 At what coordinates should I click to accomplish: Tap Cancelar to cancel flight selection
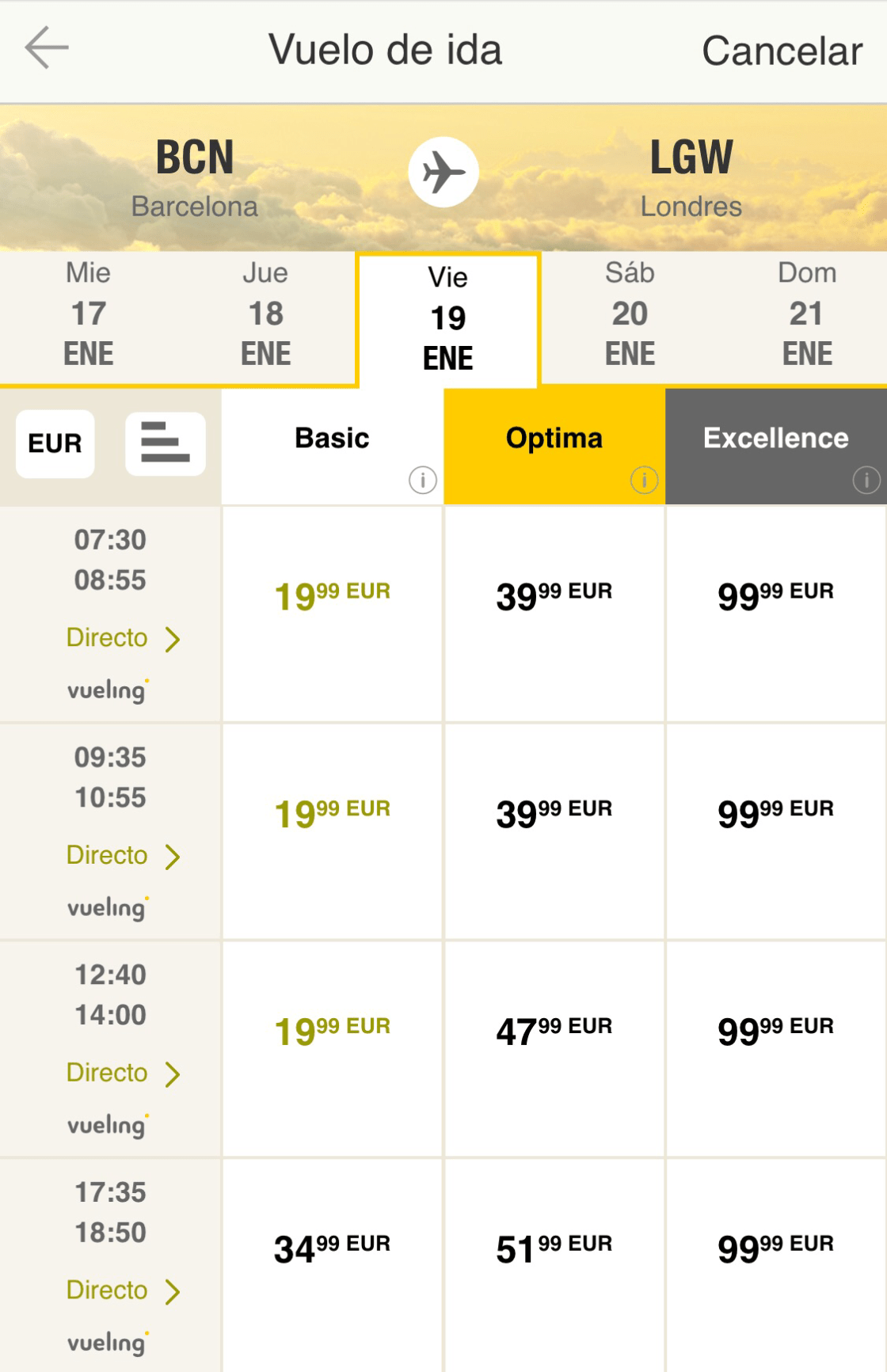coord(781,51)
